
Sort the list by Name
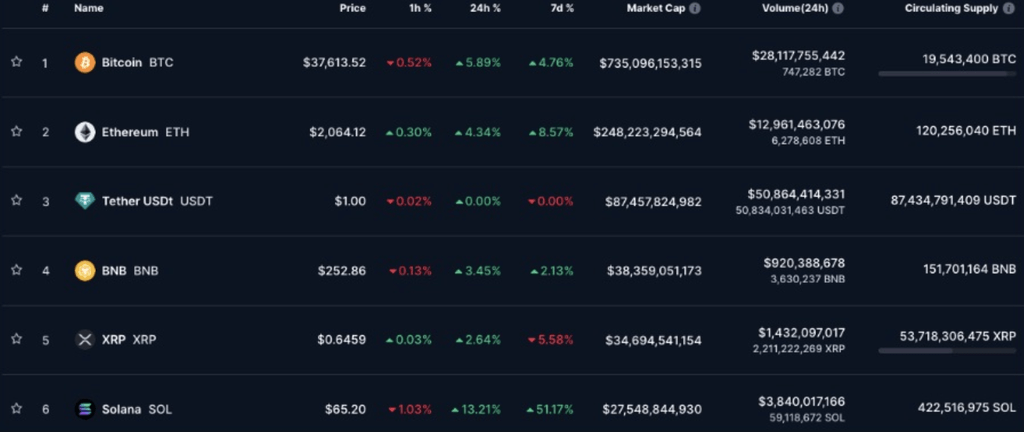[x=88, y=8]
